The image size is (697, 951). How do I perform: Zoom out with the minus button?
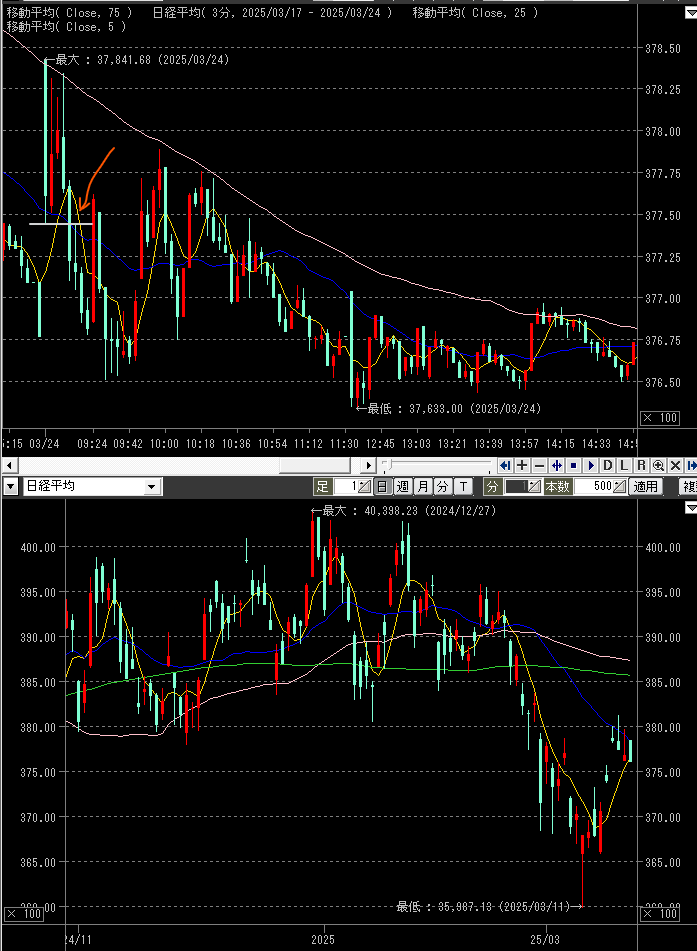539,465
